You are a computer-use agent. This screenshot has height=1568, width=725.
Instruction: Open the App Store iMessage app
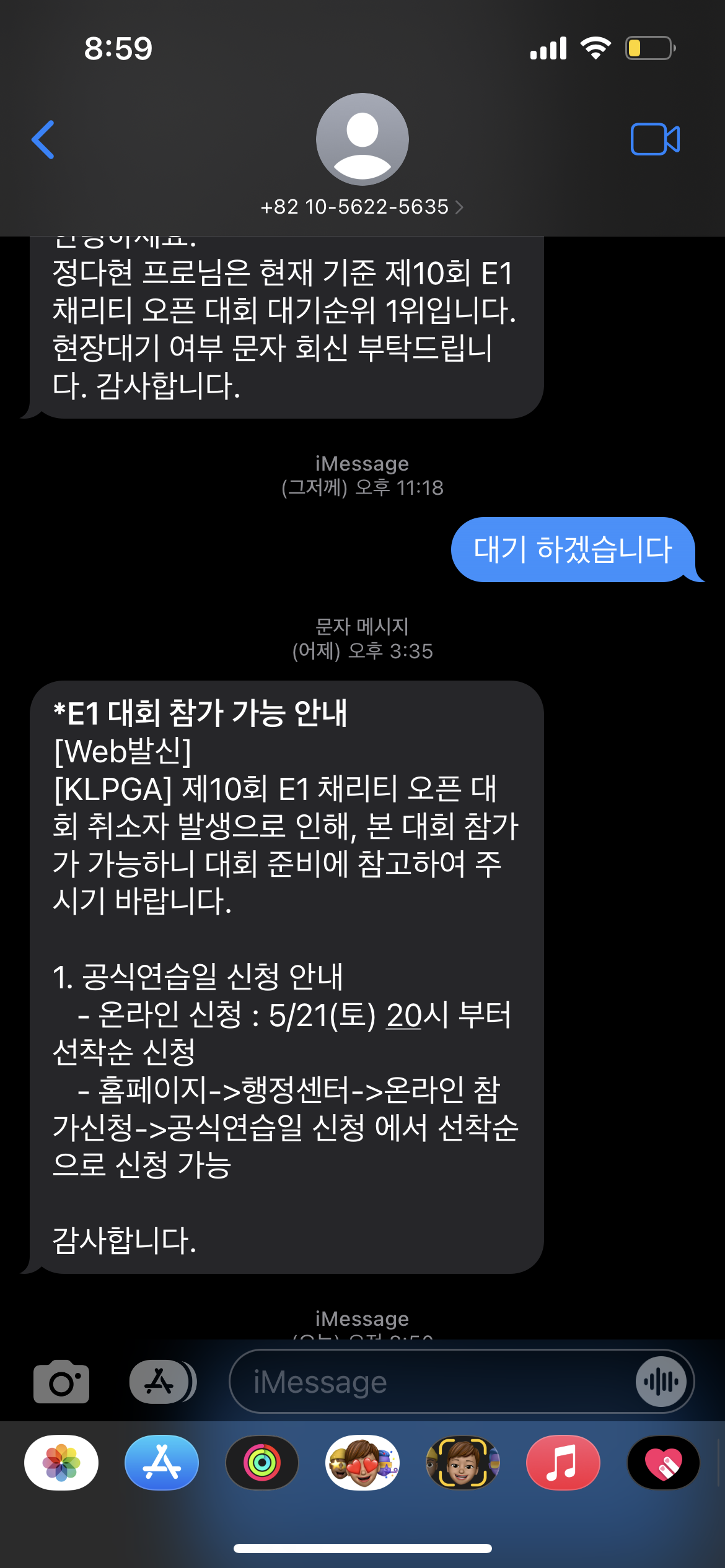162,1462
